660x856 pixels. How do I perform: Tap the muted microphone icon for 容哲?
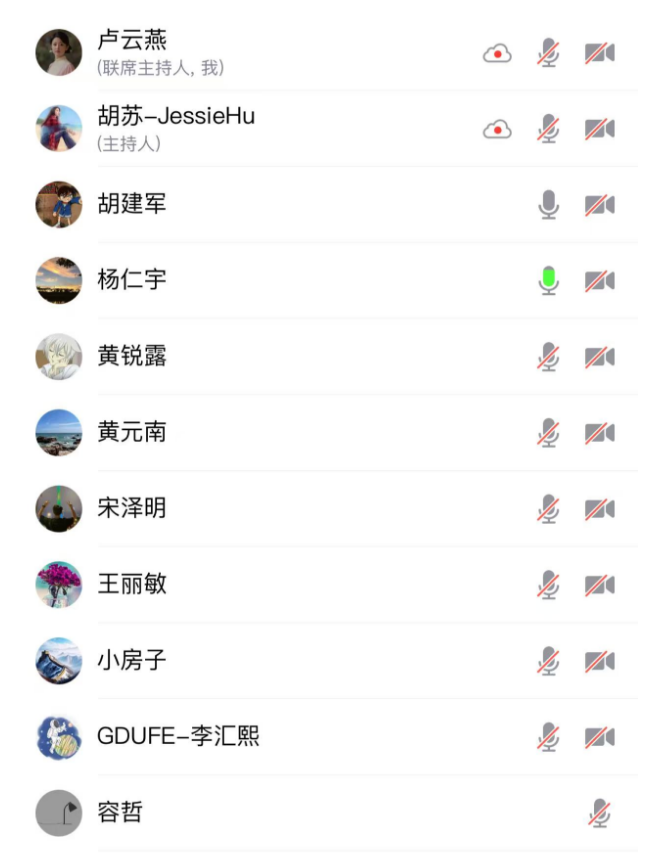point(599,813)
